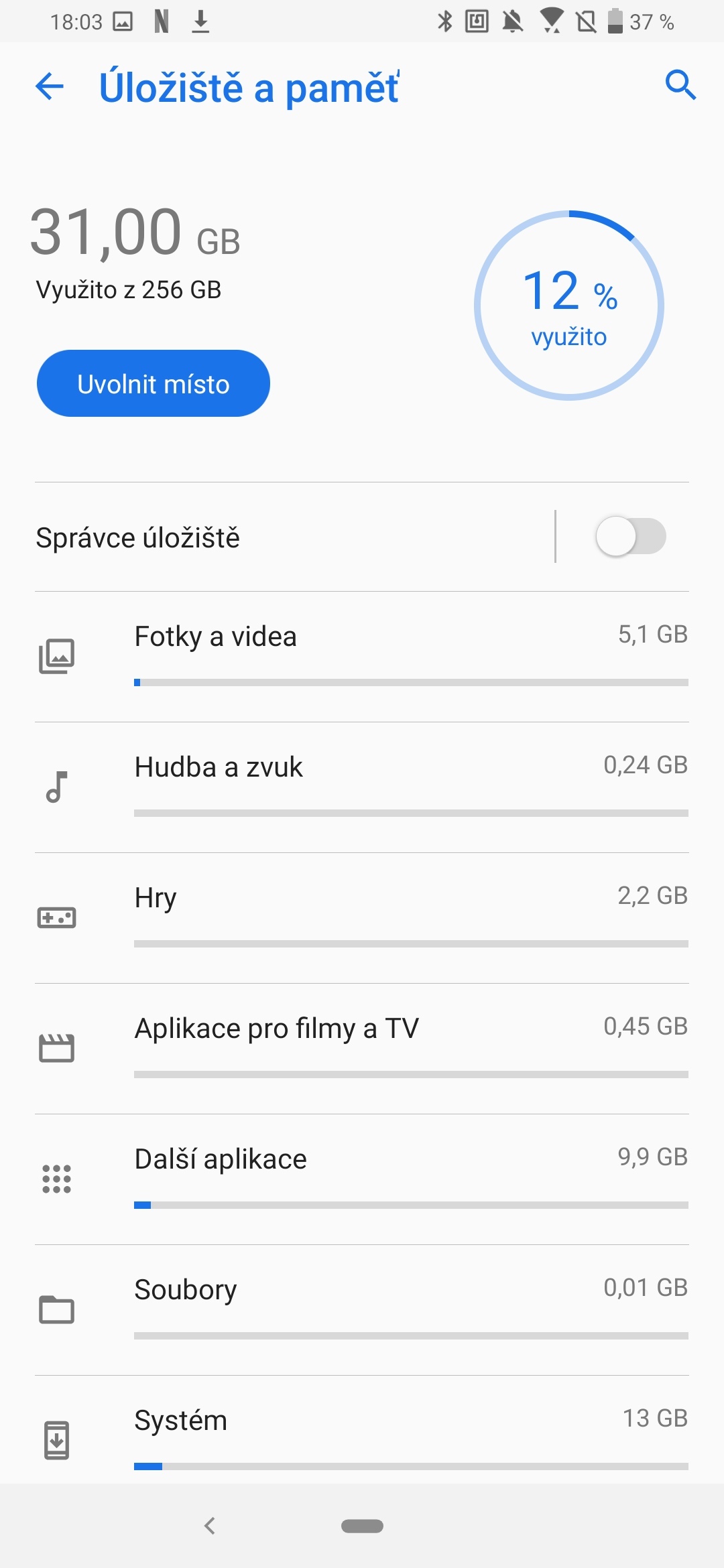Open the Soubory folder icon

click(57, 1309)
